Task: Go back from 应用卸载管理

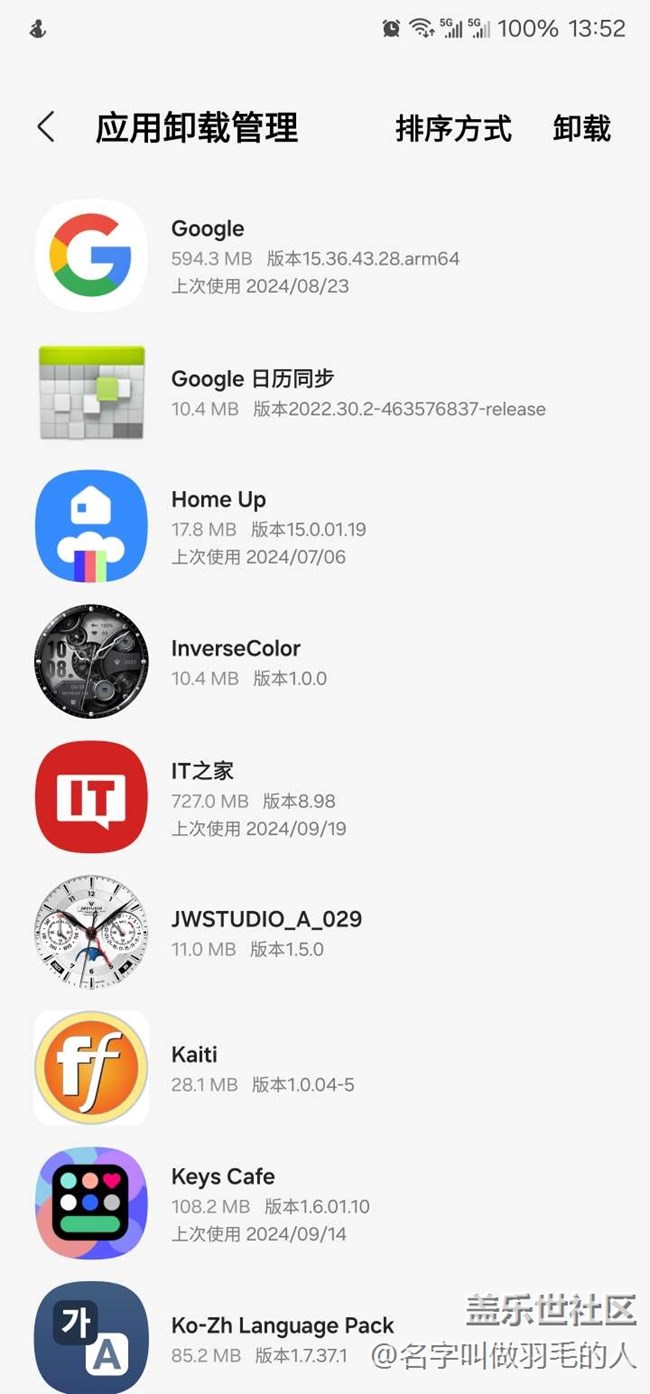Action: click(46, 128)
